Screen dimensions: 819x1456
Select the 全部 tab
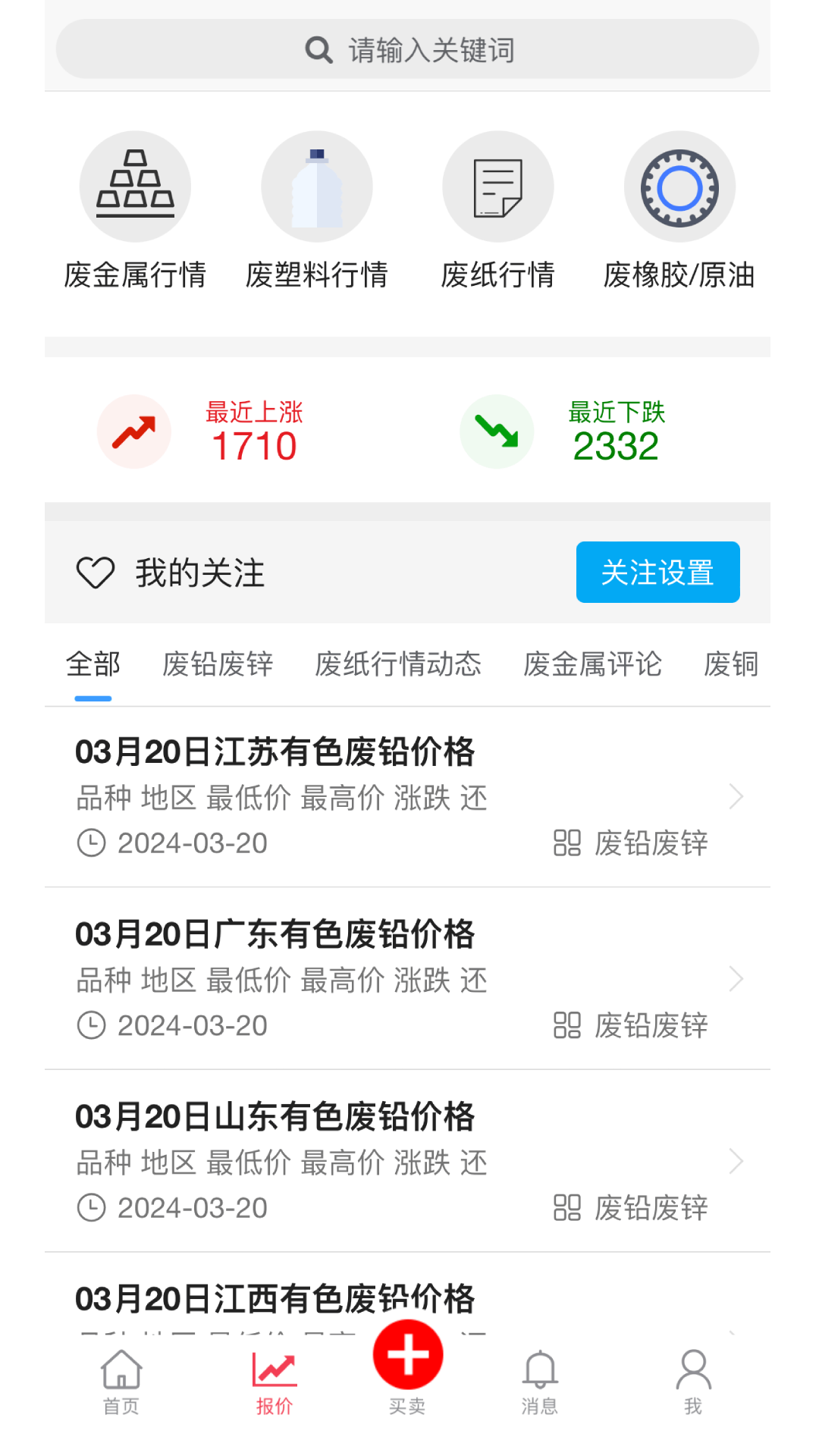pos(93,664)
